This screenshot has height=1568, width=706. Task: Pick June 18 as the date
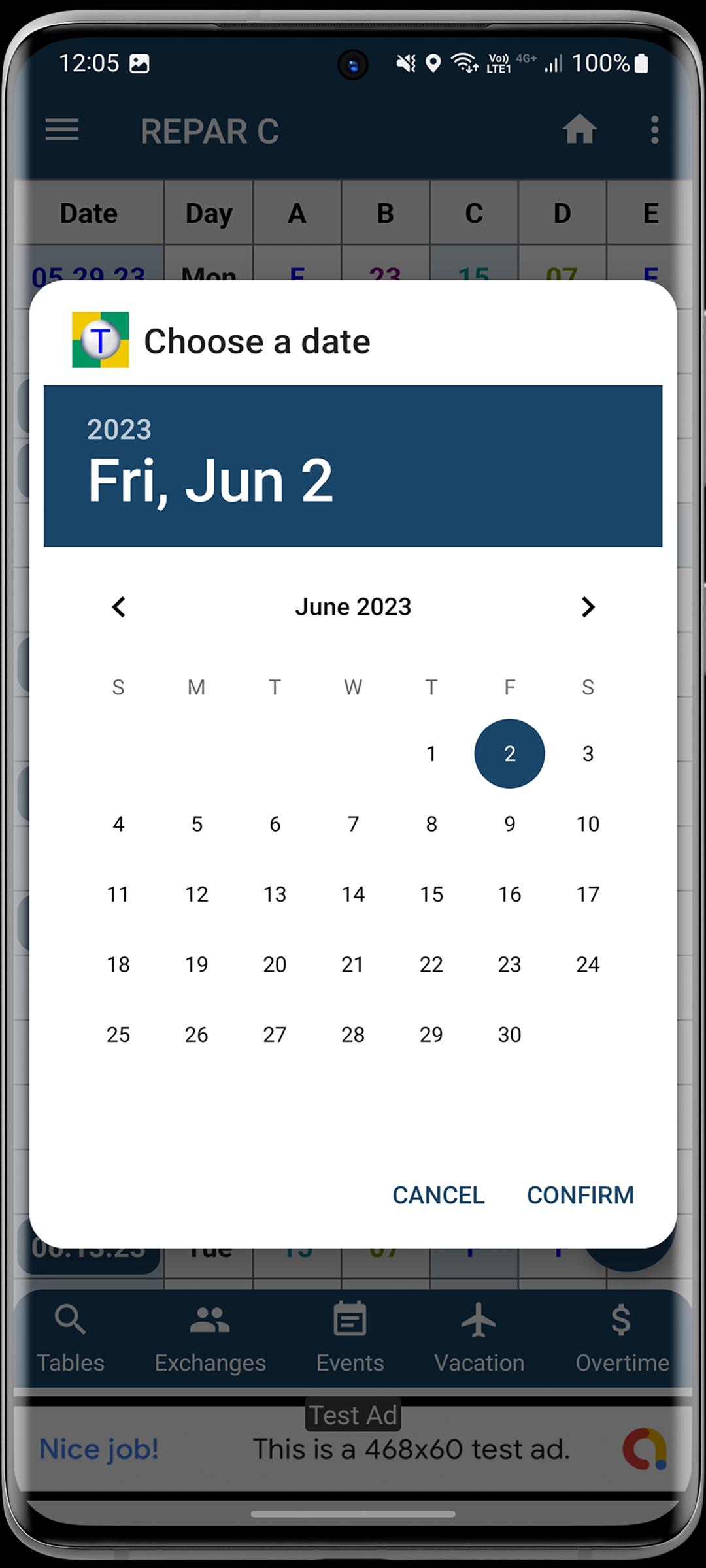click(x=118, y=964)
